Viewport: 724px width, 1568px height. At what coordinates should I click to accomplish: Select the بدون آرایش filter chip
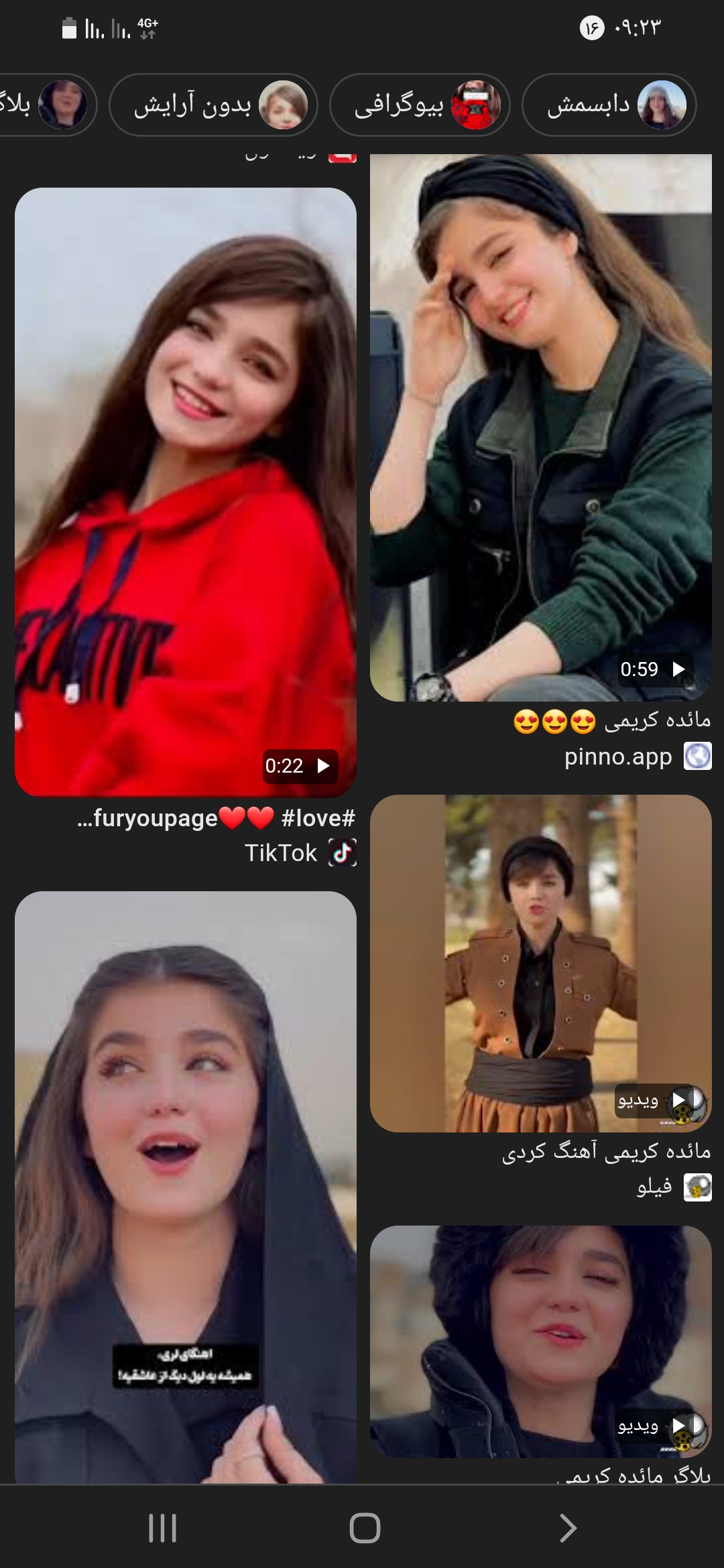[213, 105]
